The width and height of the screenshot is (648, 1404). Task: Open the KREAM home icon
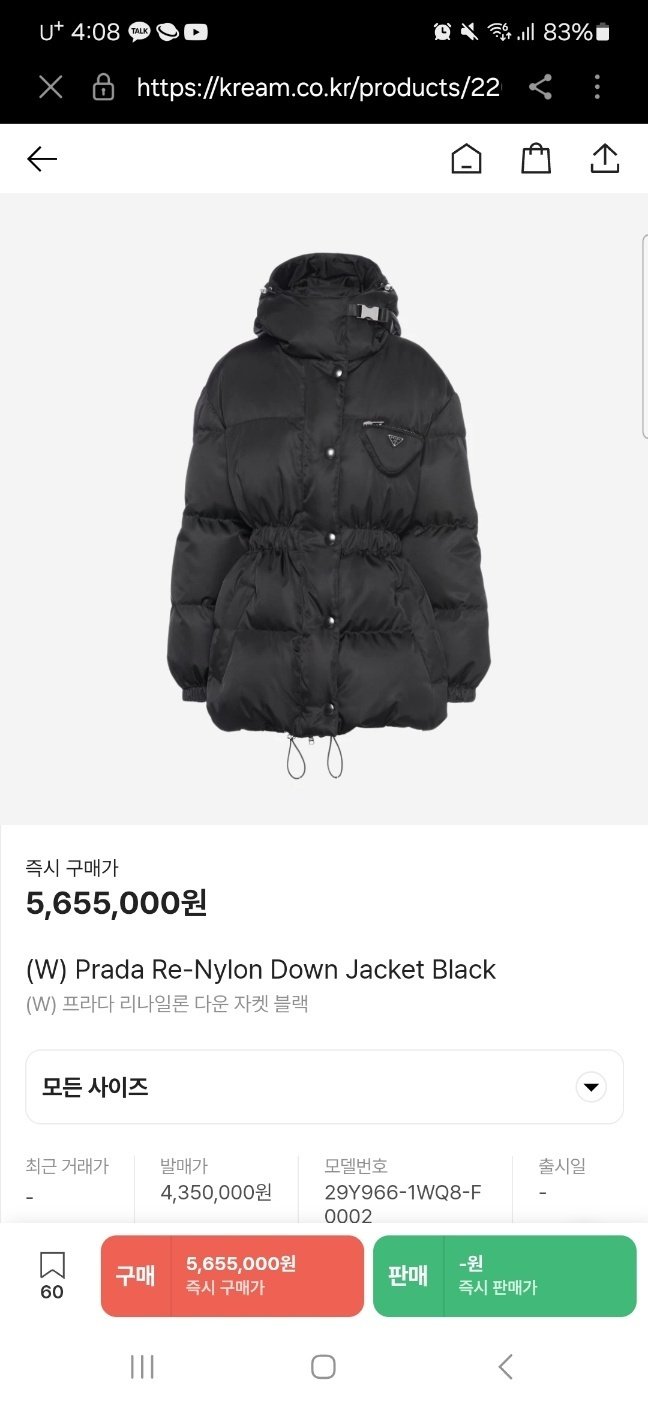point(466,159)
